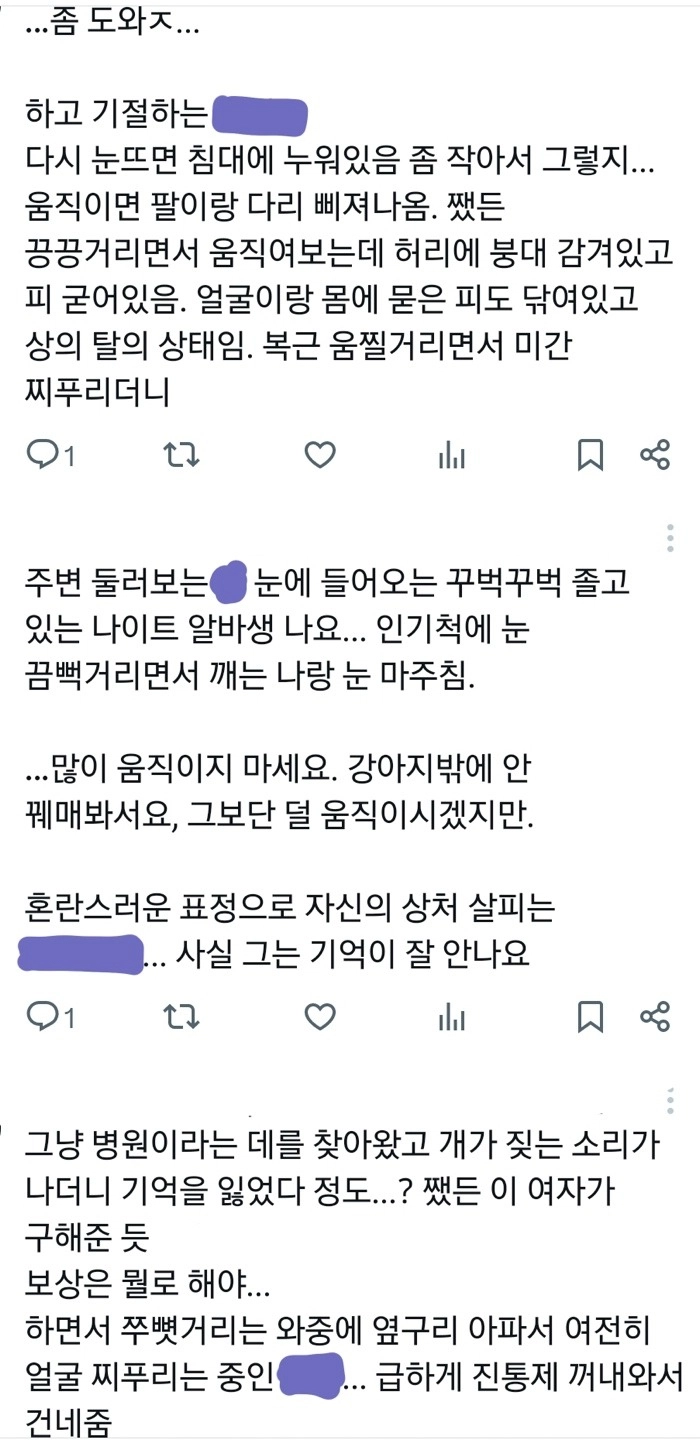
Task: Reply to the tweet ending 기억이 잘 안나요
Action: [x=42, y=1017]
